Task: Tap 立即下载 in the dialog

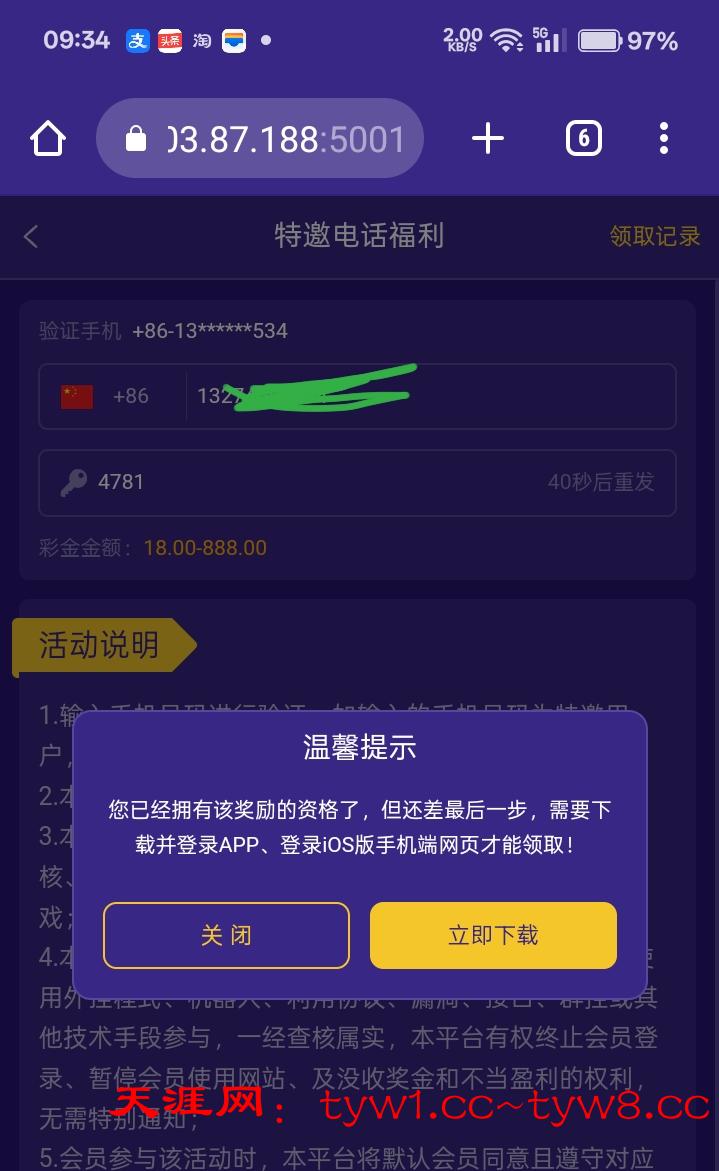Action: tap(493, 935)
